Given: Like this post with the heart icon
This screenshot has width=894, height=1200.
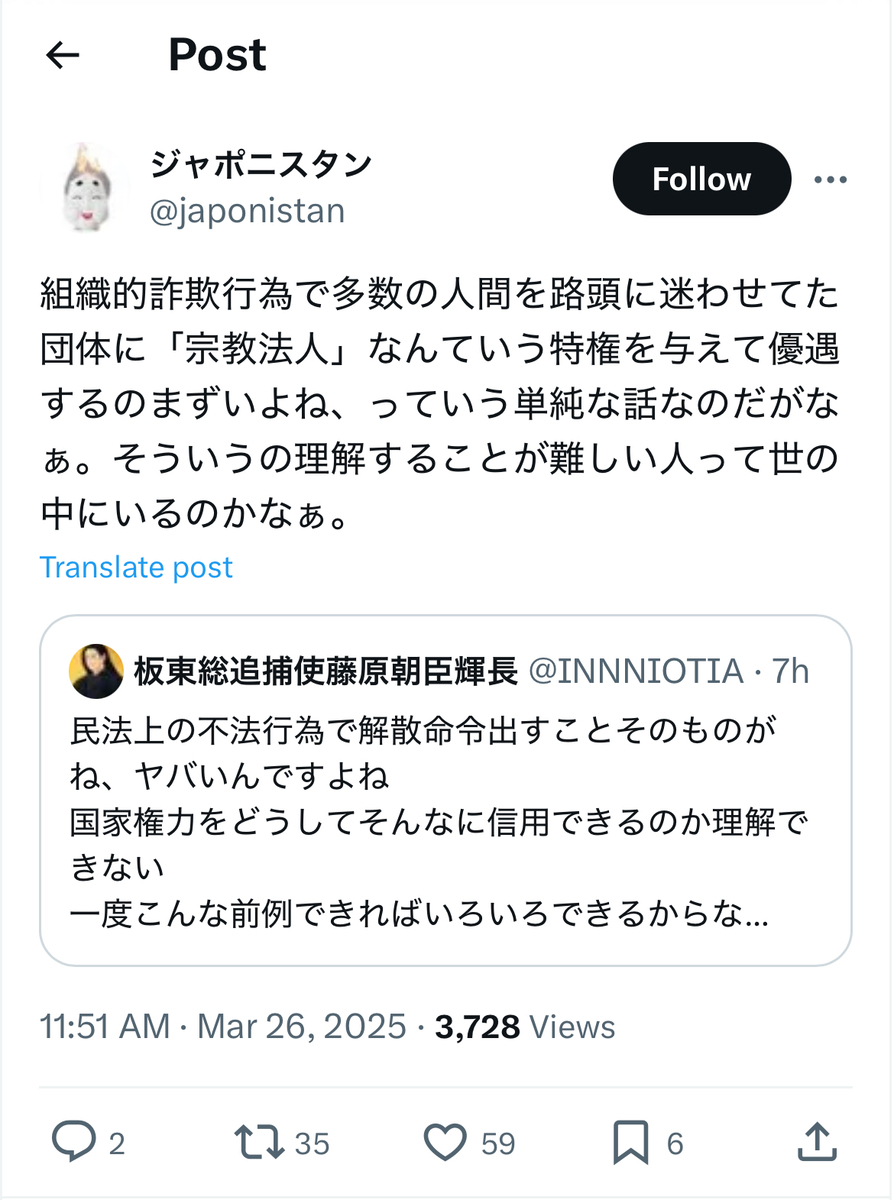Looking at the screenshot, I should click(x=445, y=1142).
